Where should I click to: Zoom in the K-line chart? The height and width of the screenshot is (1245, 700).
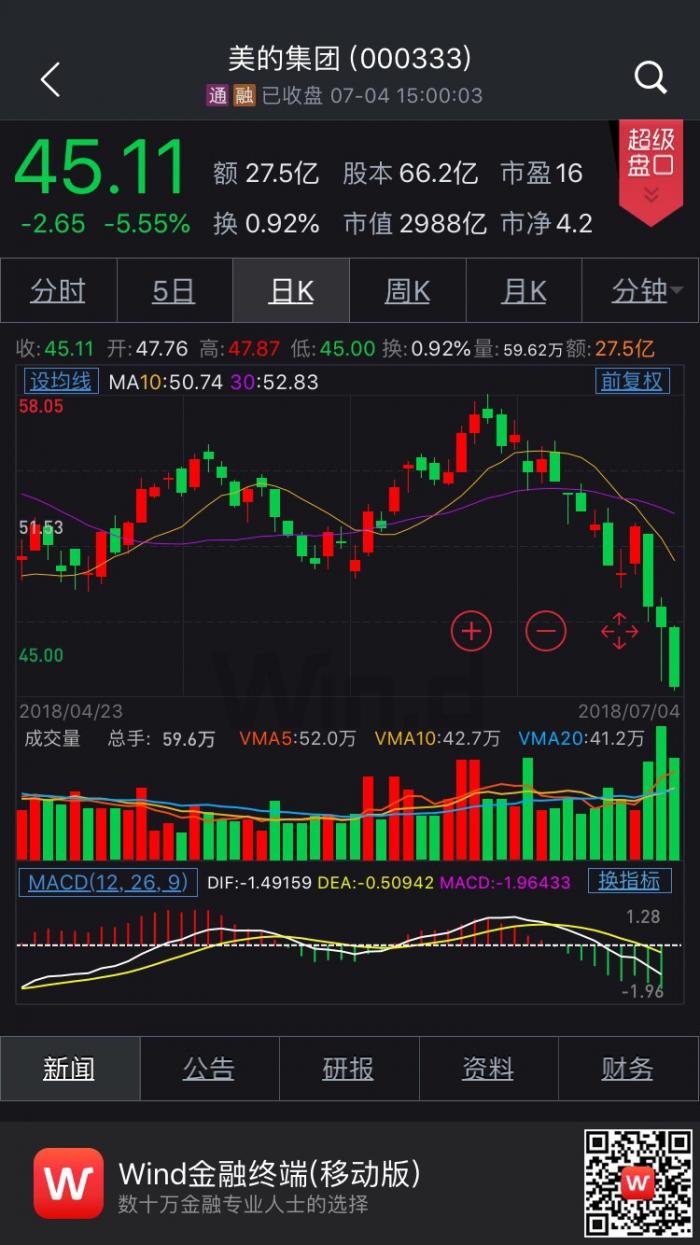coord(472,631)
